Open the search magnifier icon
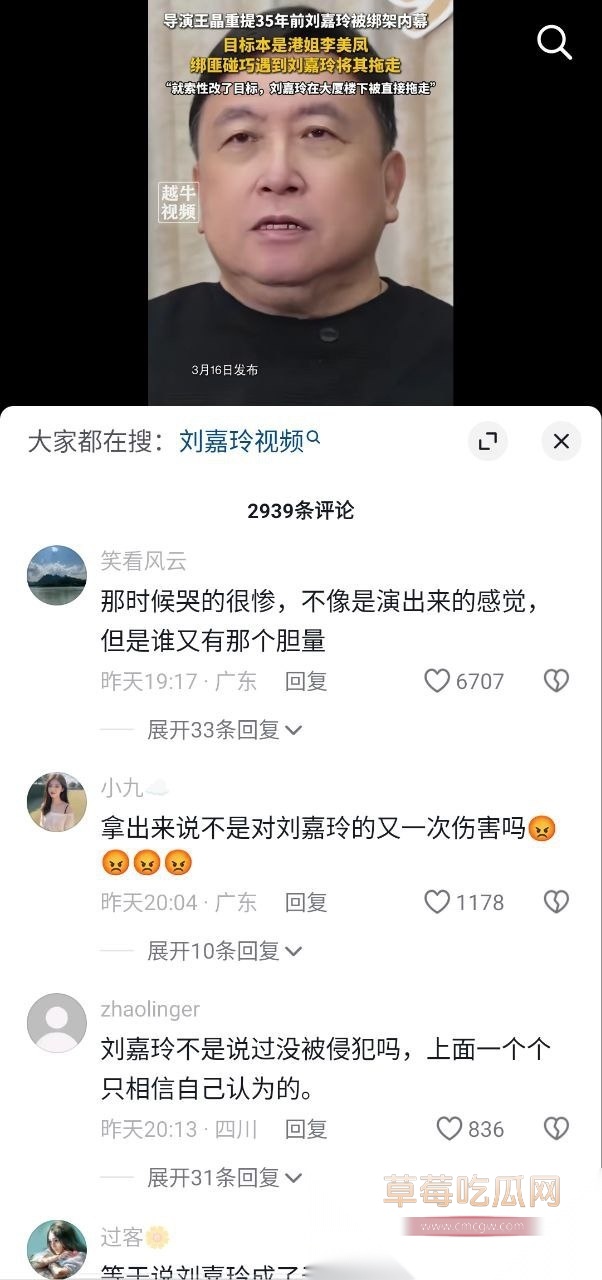 pyautogui.click(x=553, y=42)
